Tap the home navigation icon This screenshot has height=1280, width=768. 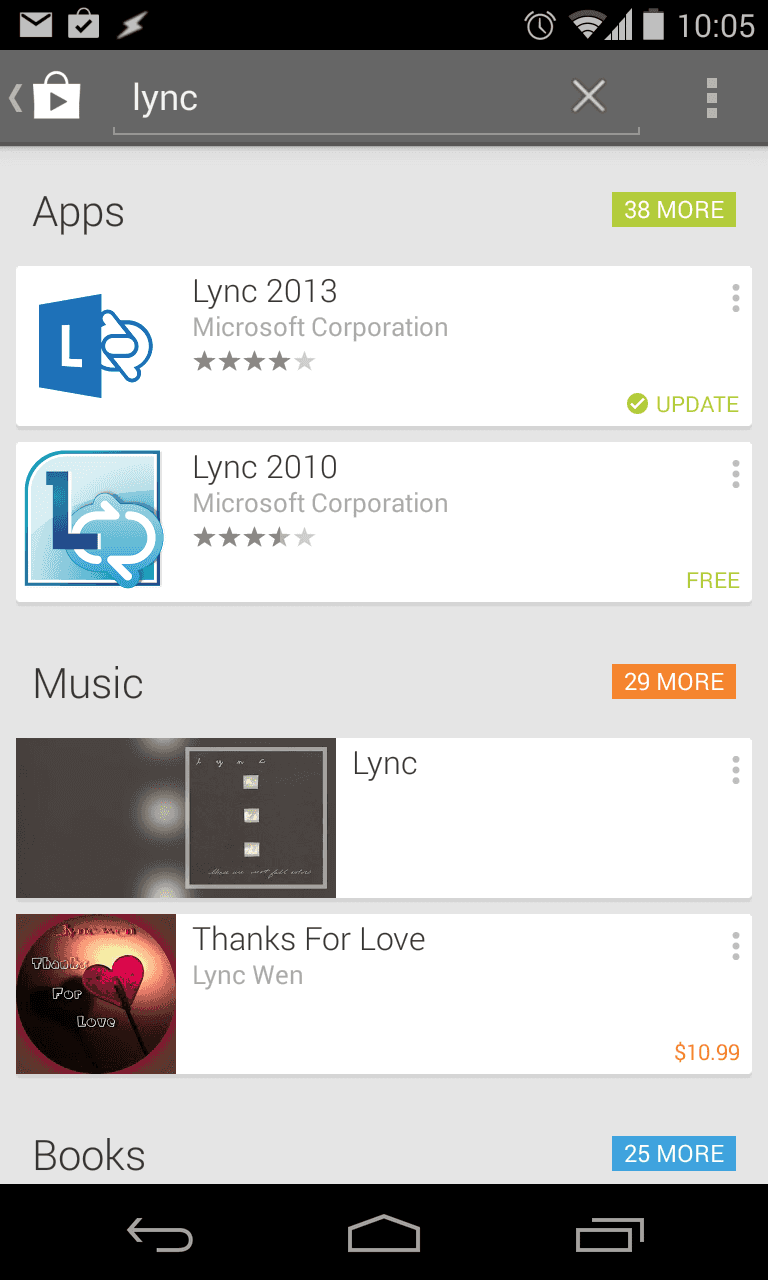(x=383, y=1234)
